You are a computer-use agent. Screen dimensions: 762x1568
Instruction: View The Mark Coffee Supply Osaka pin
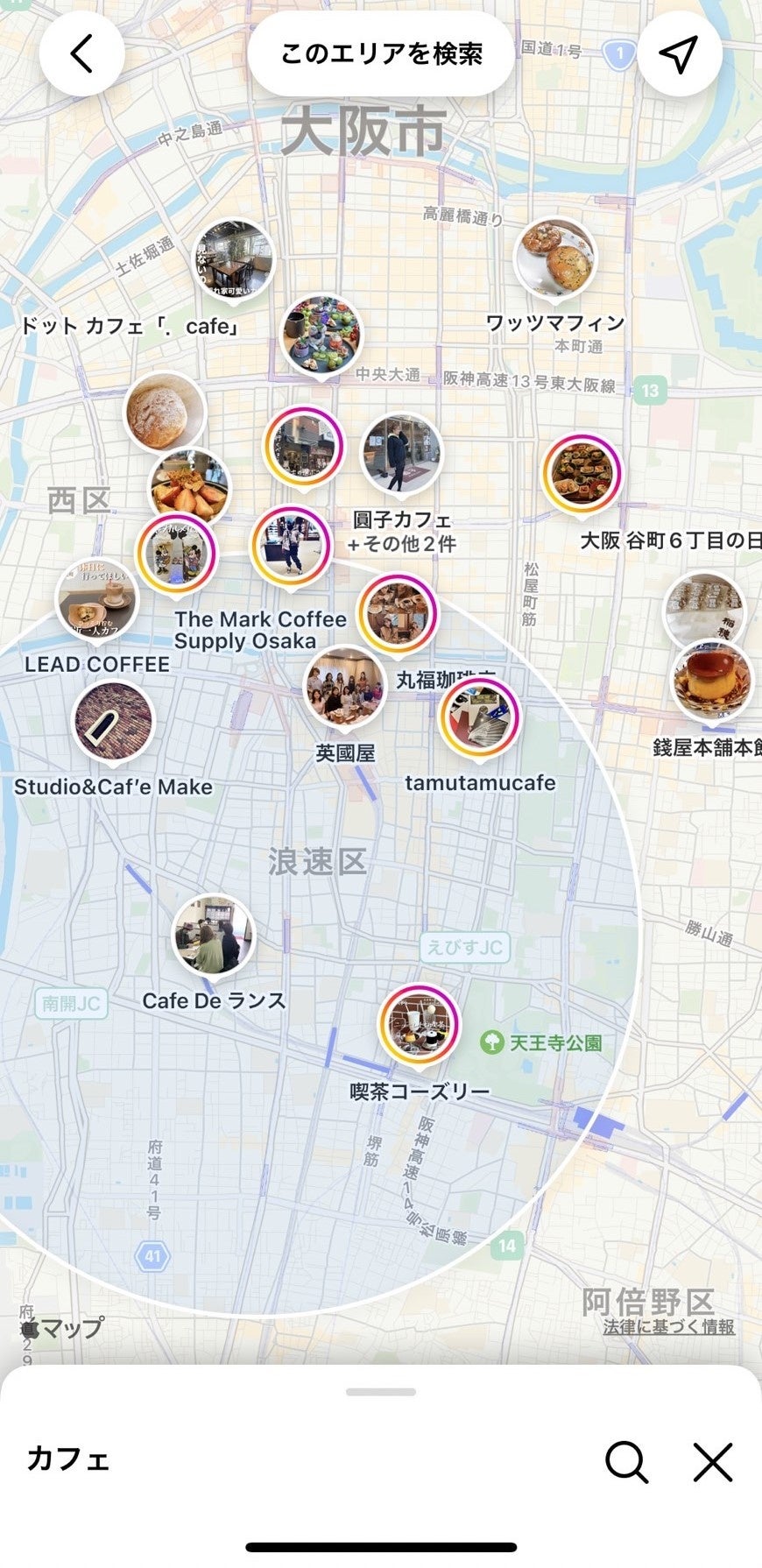(x=291, y=546)
